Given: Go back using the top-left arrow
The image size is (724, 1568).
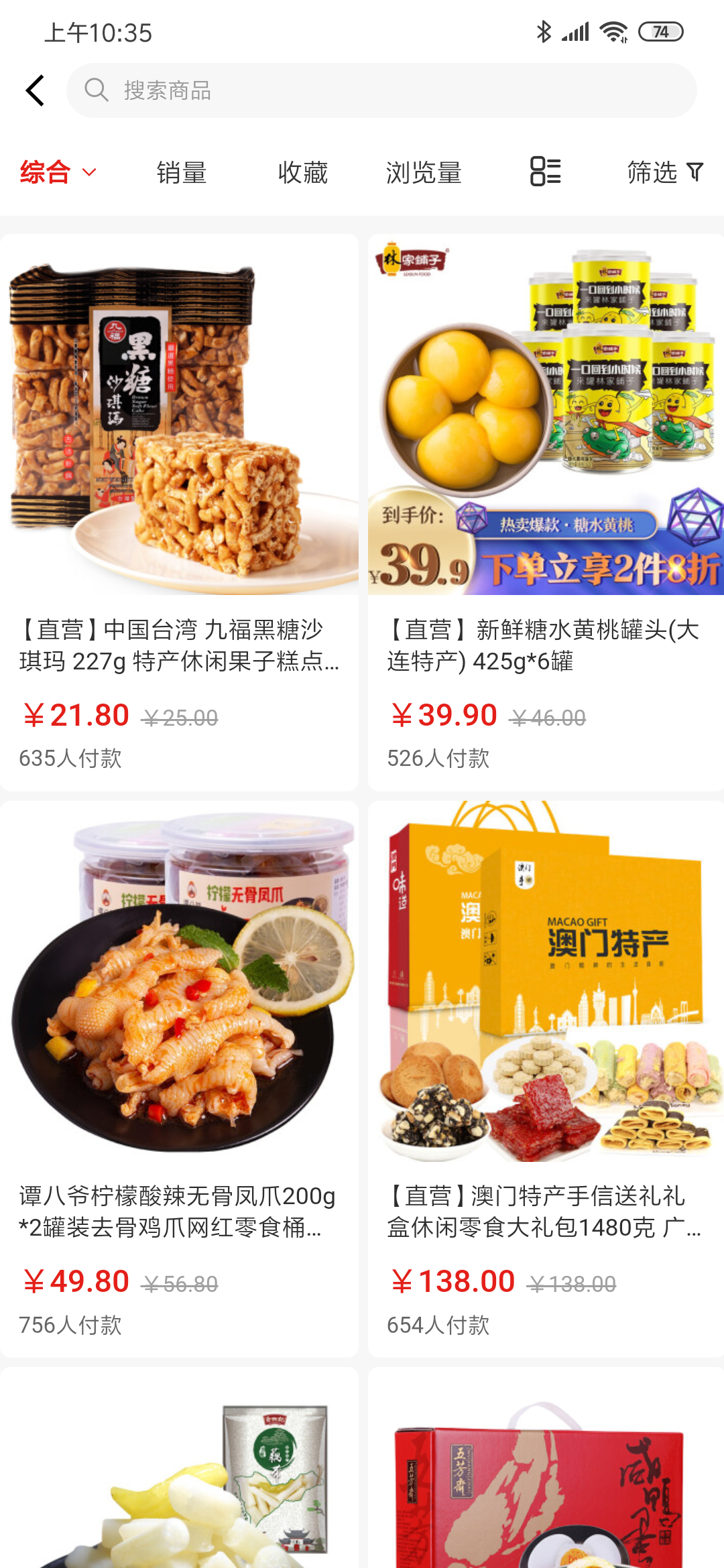Looking at the screenshot, I should [36, 90].
